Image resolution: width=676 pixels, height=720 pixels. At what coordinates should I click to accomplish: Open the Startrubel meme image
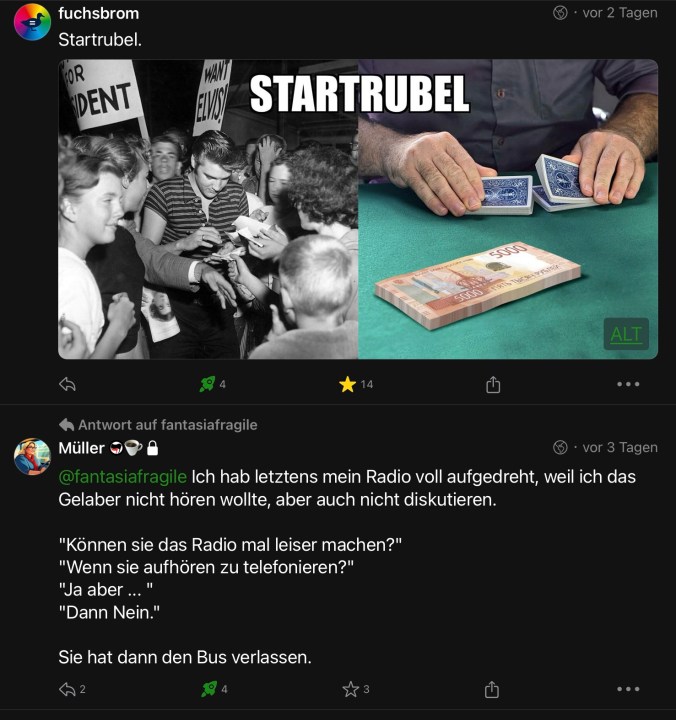click(357, 209)
